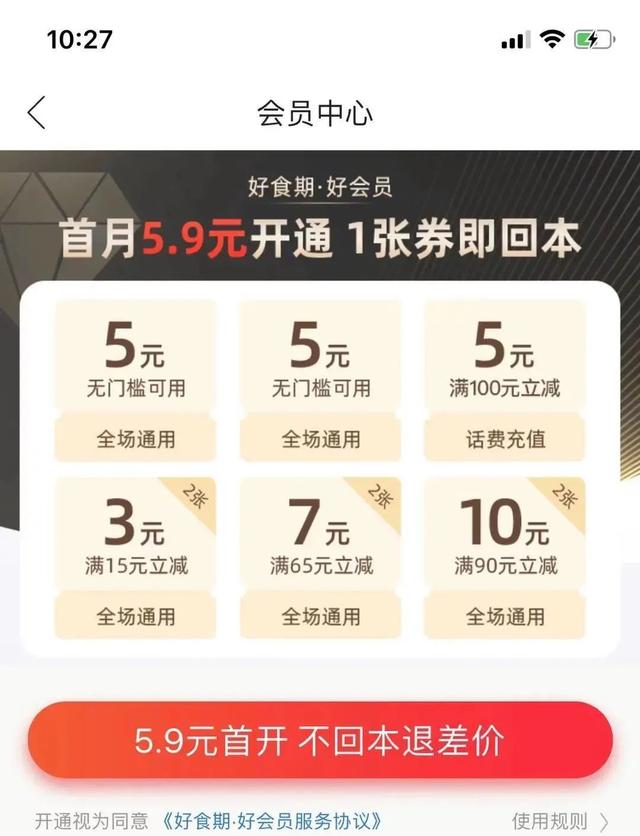Go back from the 会员中心 page
The image size is (640, 836).
(x=37, y=112)
